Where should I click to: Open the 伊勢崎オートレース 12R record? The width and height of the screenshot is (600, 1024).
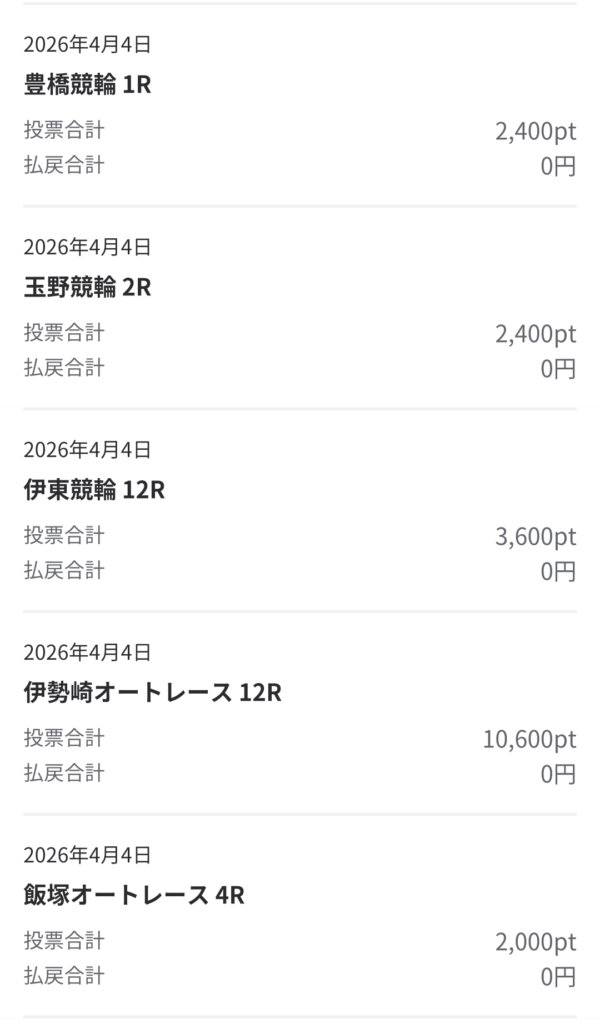click(x=153, y=693)
